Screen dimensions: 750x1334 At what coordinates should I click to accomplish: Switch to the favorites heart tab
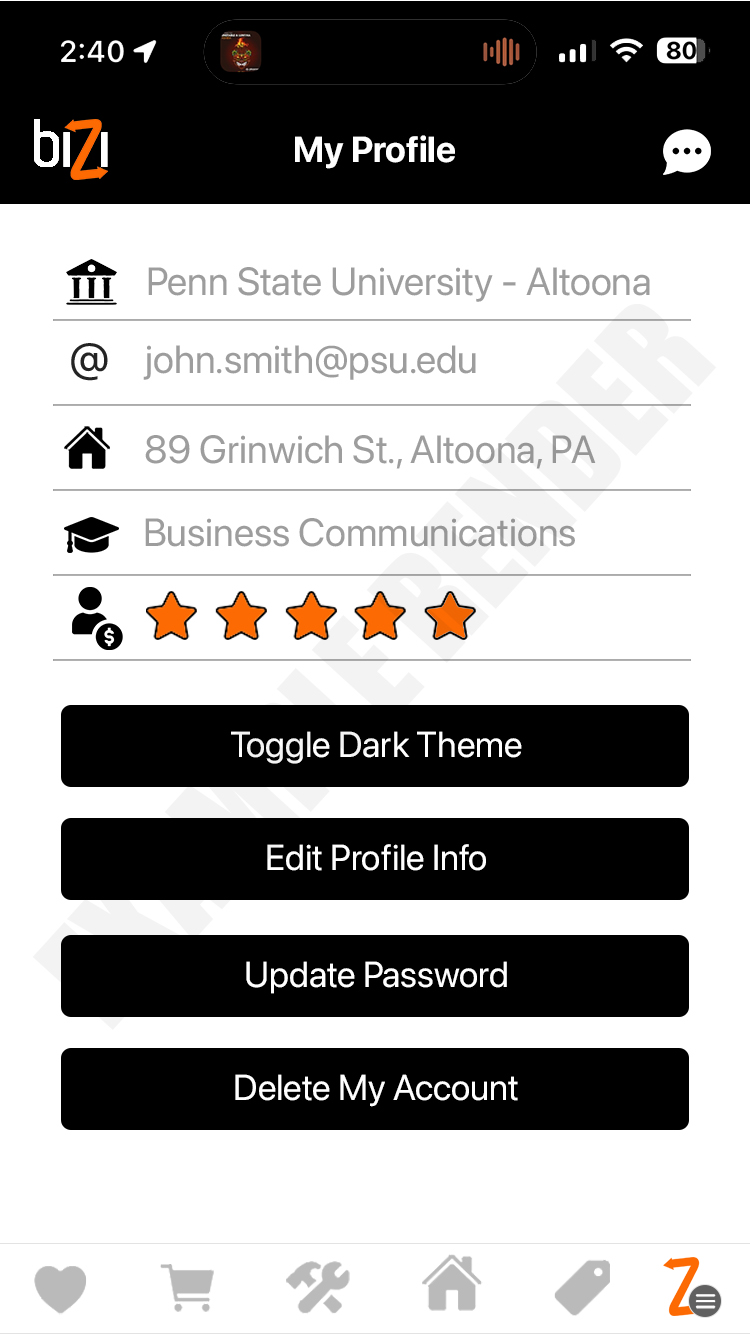pos(61,1289)
